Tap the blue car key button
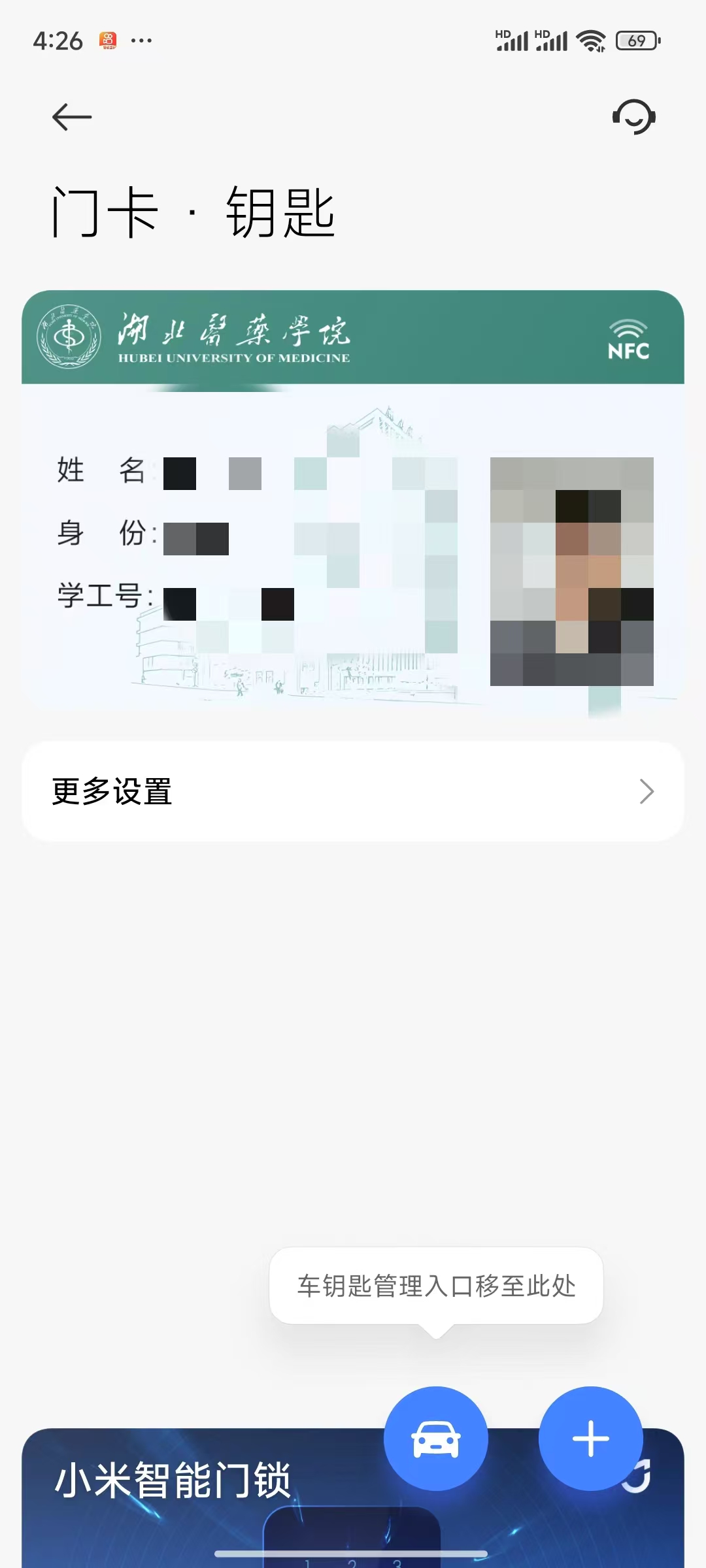The image size is (706, 1568). pyautogui.click(x=436, y=1439)
